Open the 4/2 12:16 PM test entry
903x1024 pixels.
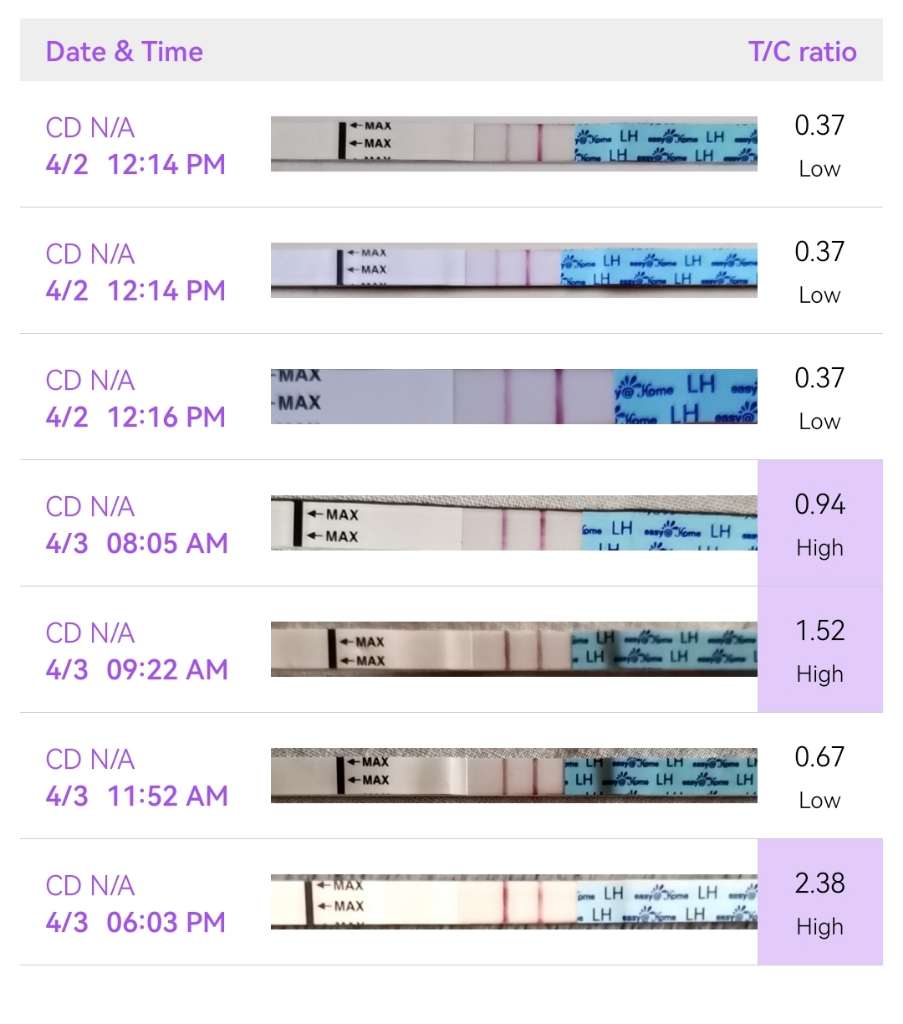point(450,397)
